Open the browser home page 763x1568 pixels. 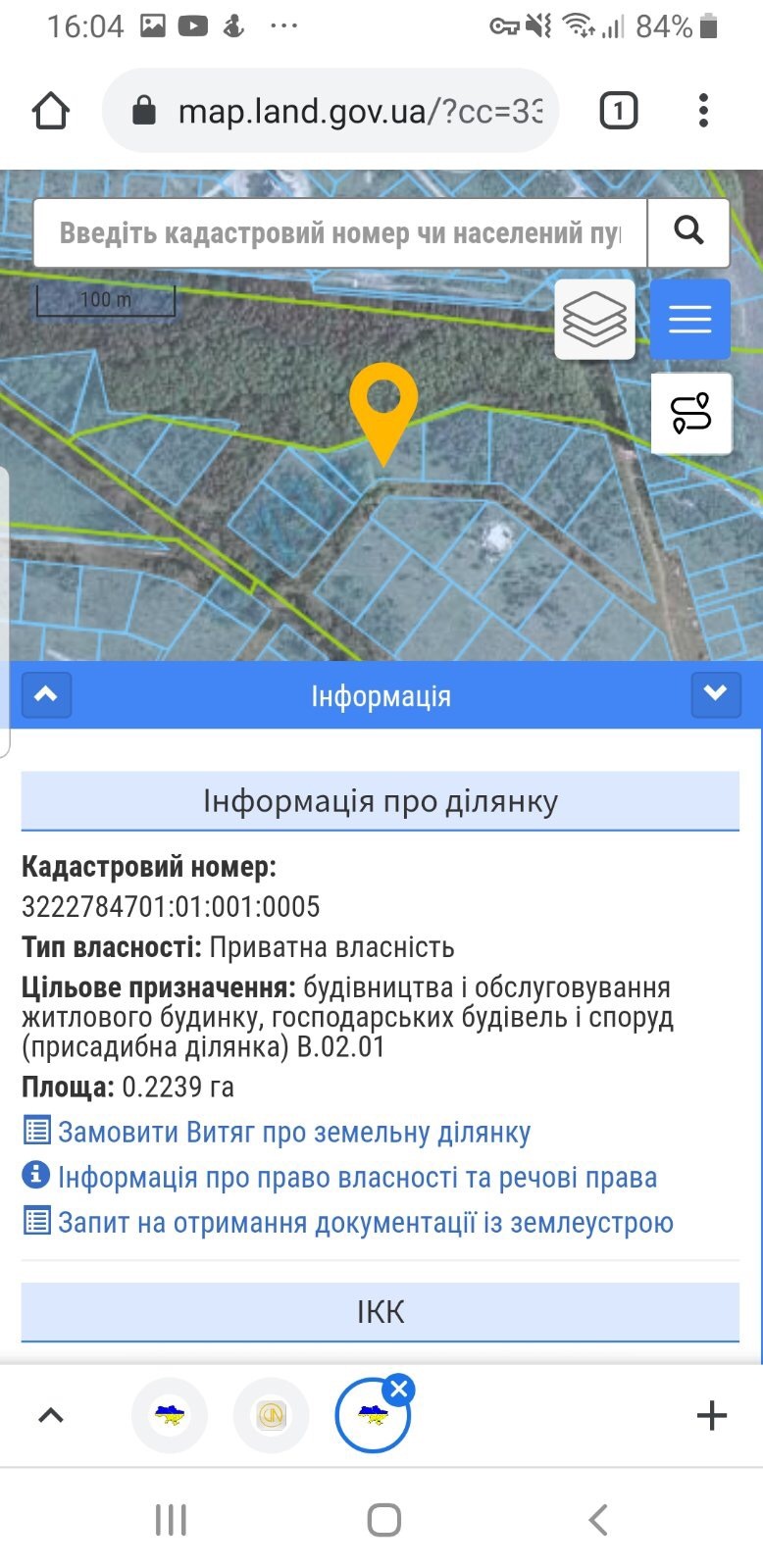point(51,111)
